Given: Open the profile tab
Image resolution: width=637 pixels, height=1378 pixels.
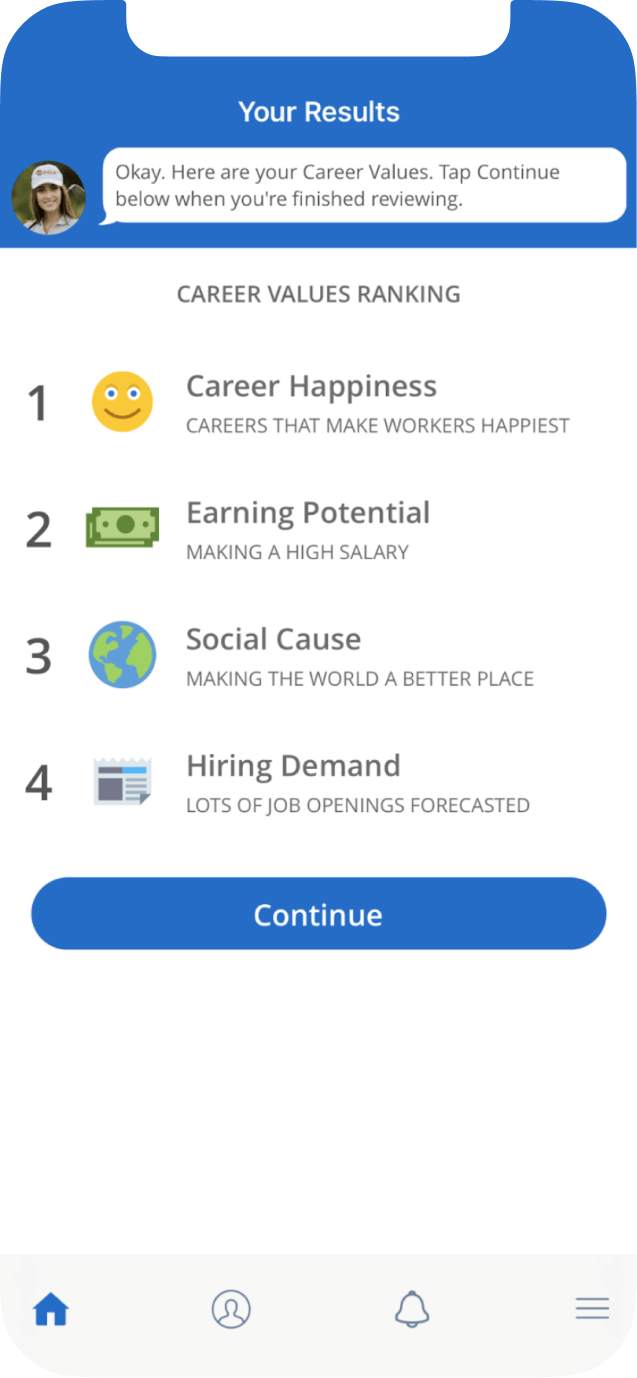Looking at the screenshot, I should pyautogui.click(x=231, y=1308).
